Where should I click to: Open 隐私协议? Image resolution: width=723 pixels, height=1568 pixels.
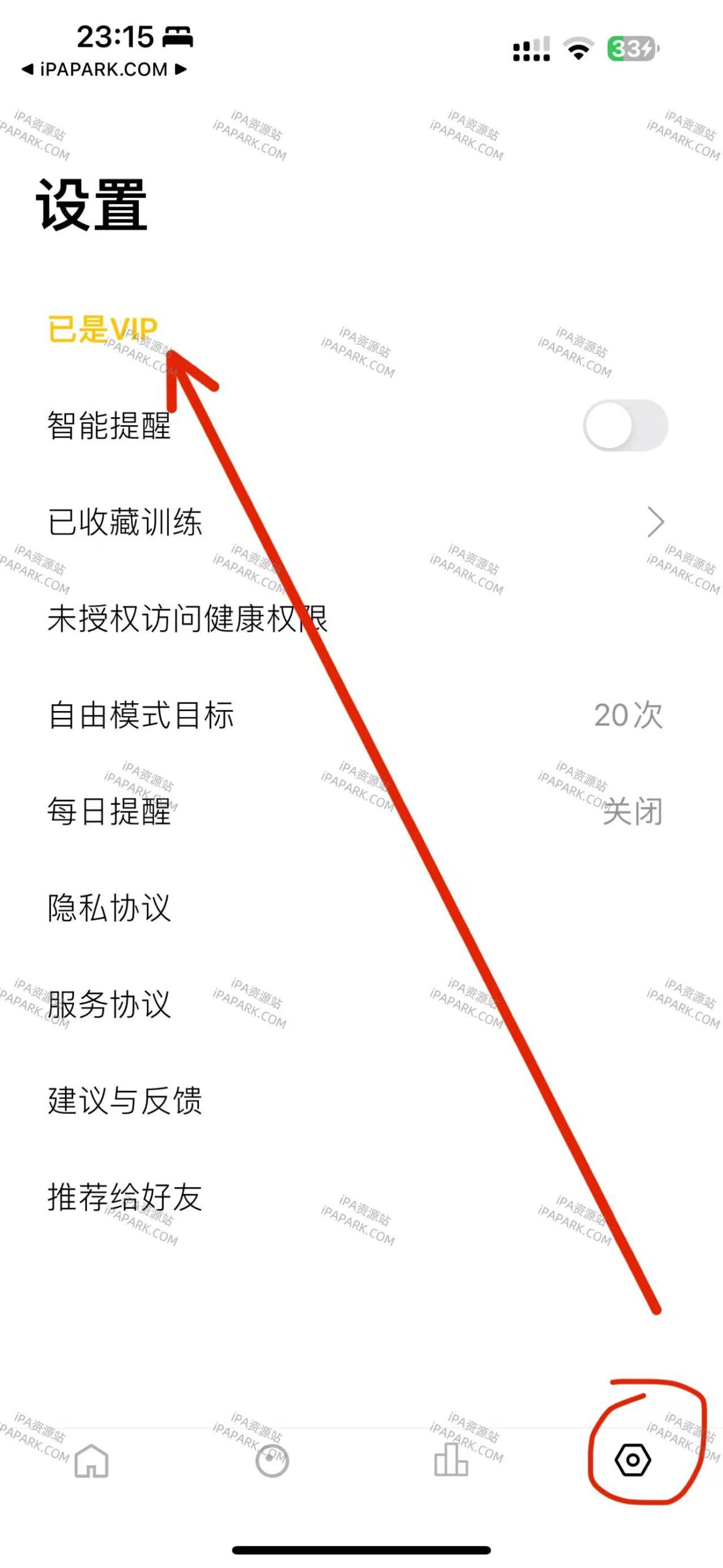(x=108, y=910)
